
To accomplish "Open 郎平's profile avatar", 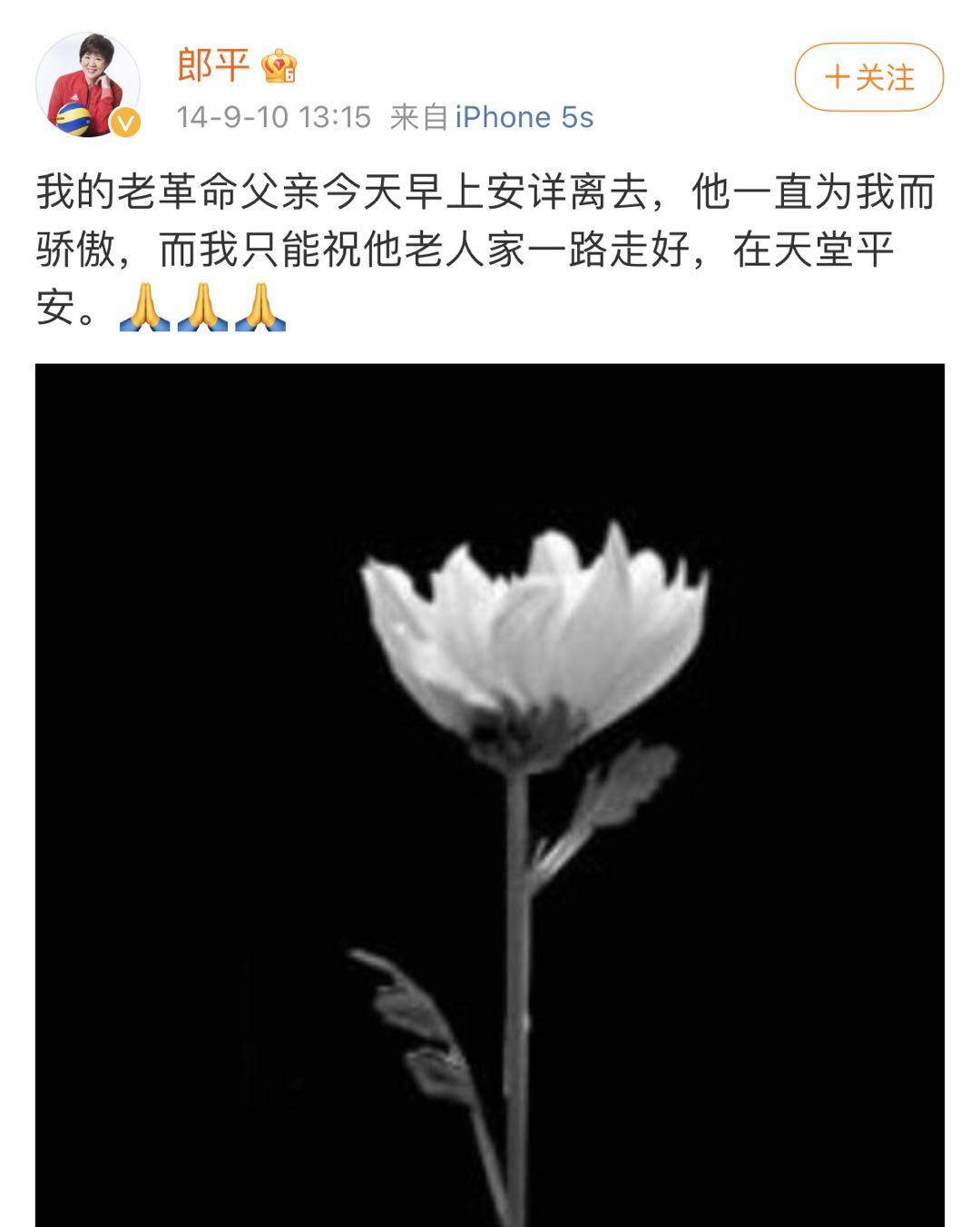I will [x=87, y=84].
